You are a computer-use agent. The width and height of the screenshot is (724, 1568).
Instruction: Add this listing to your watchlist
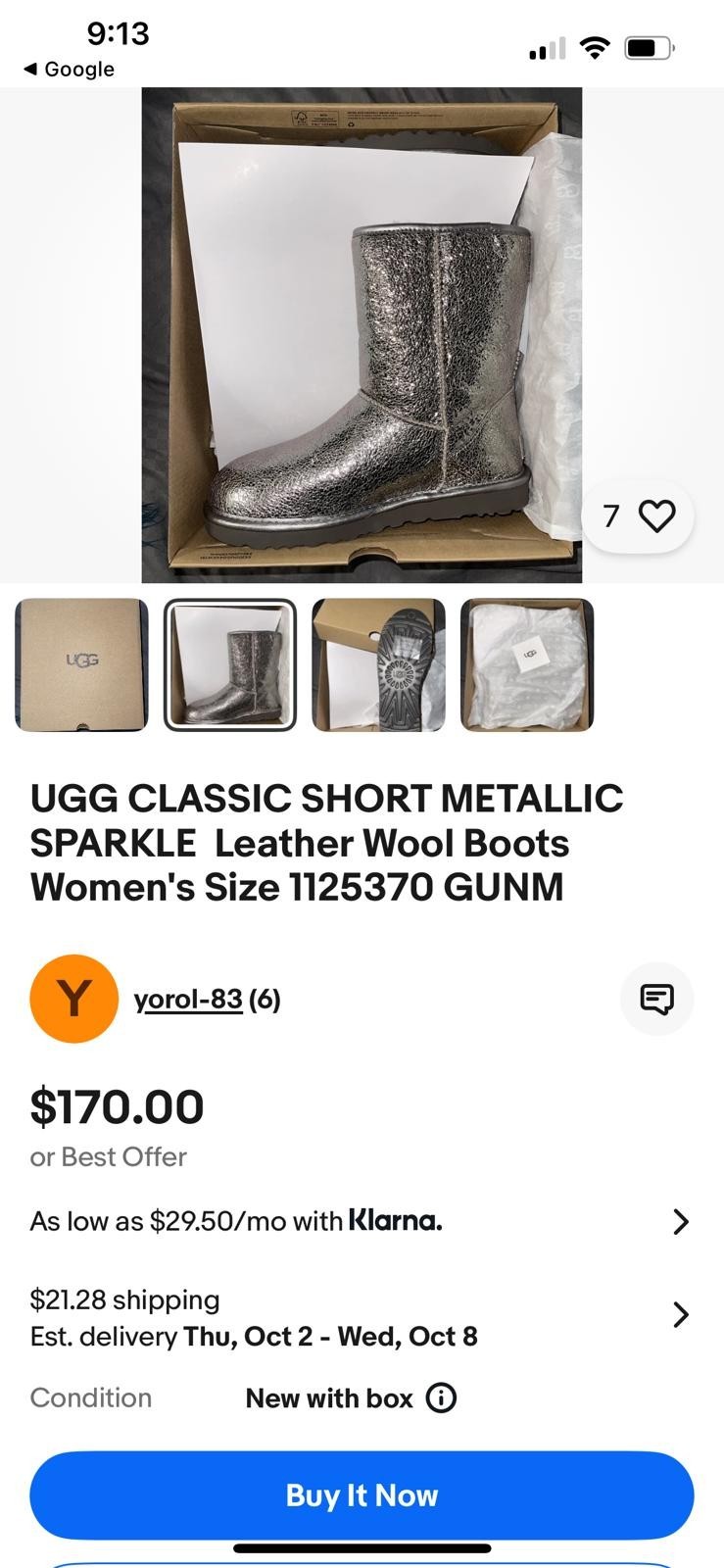coord(655,515)
